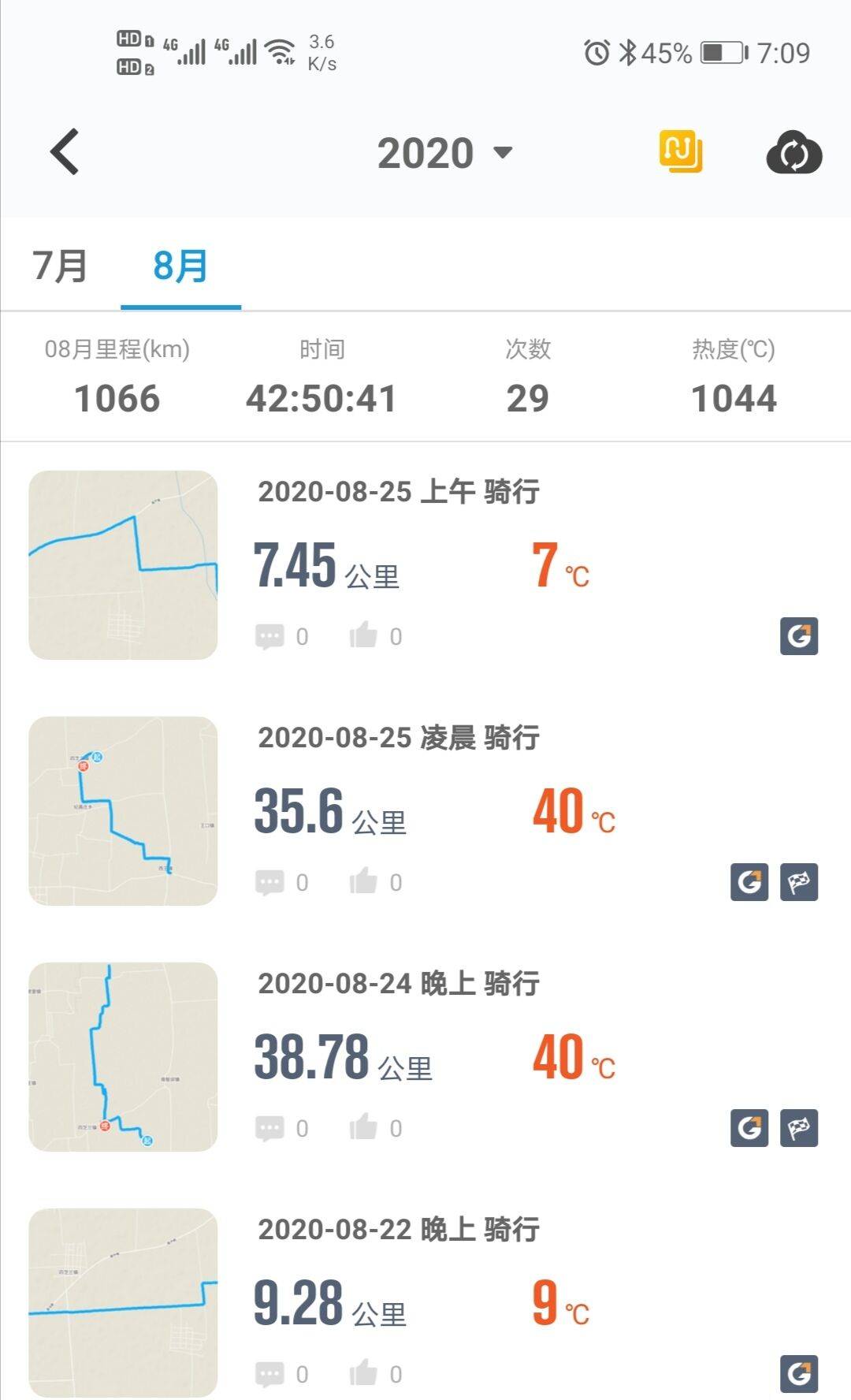Screen dimensions: 851x1400
Task: Comment on the 9.28 公里 ride
Action: [269, 1374]
